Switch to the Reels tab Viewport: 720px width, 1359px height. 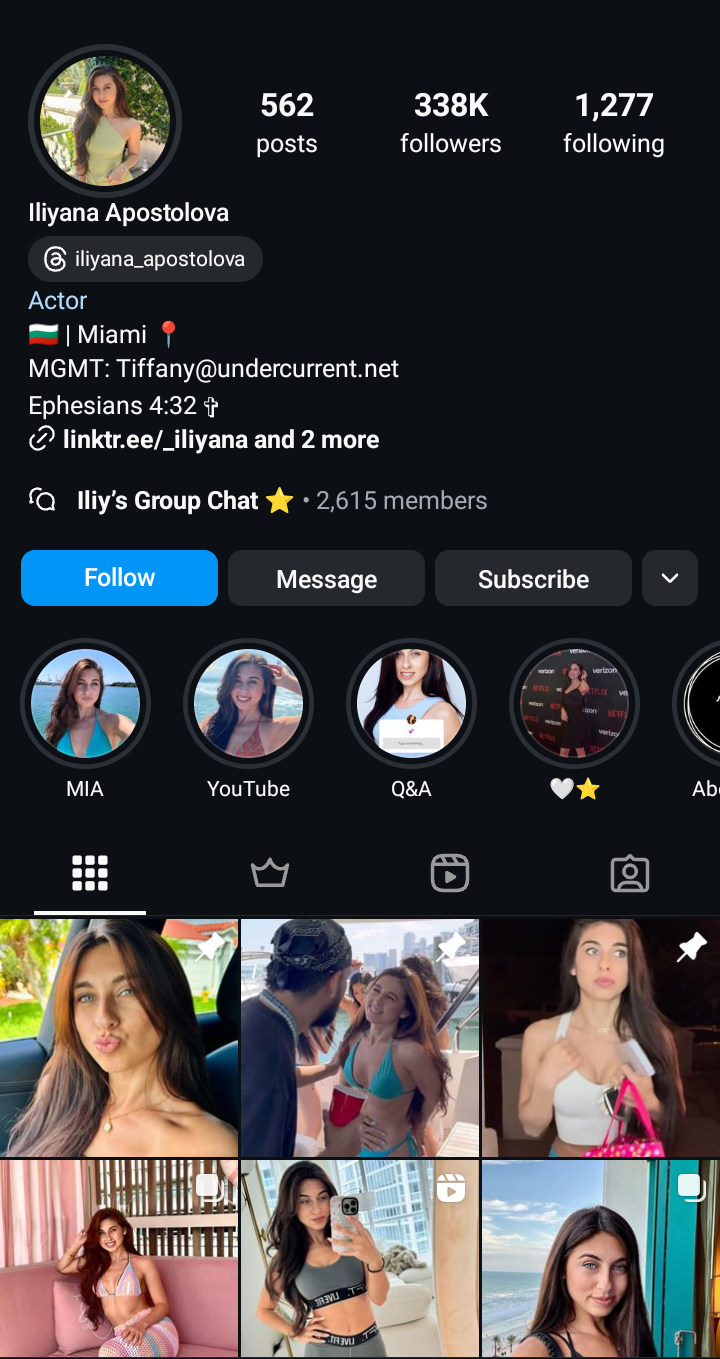[450, 874]
